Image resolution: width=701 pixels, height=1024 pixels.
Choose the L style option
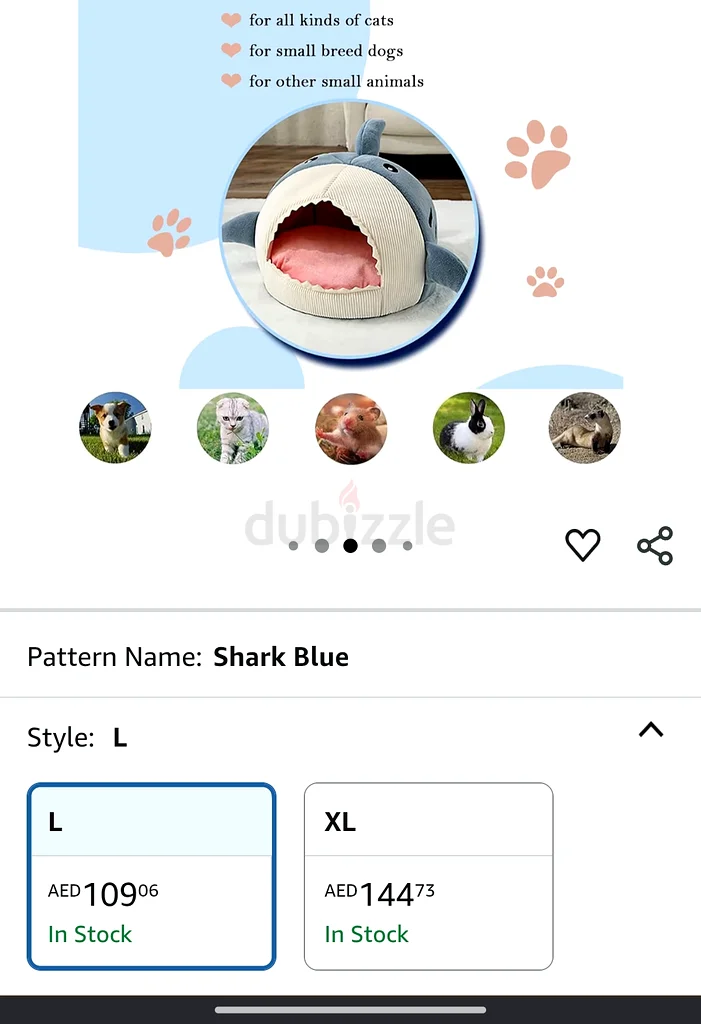click(151, 876)
